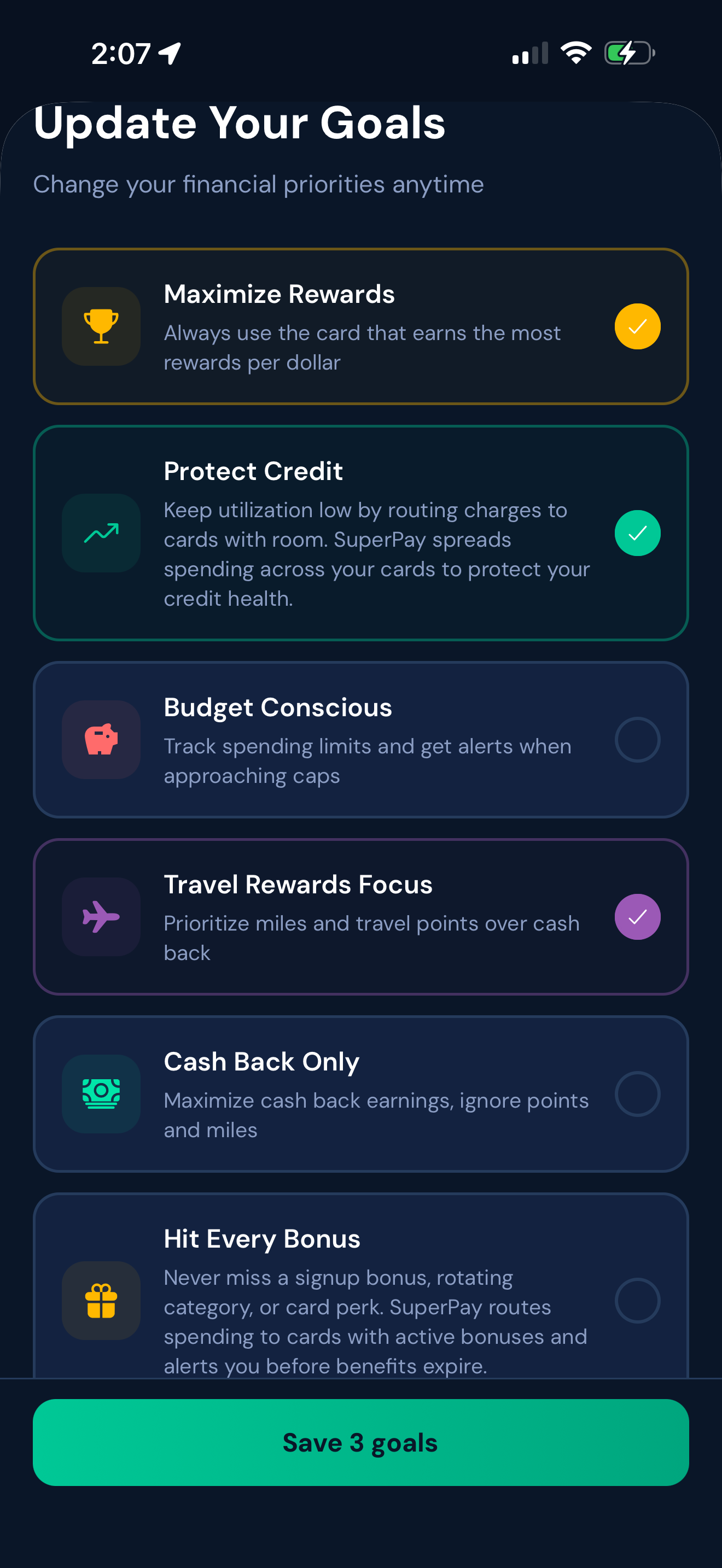The height and width of the screenshot is (1568, 722).
Task: Enable the Hit Every Bonus goal
Action: [637, 1300]
